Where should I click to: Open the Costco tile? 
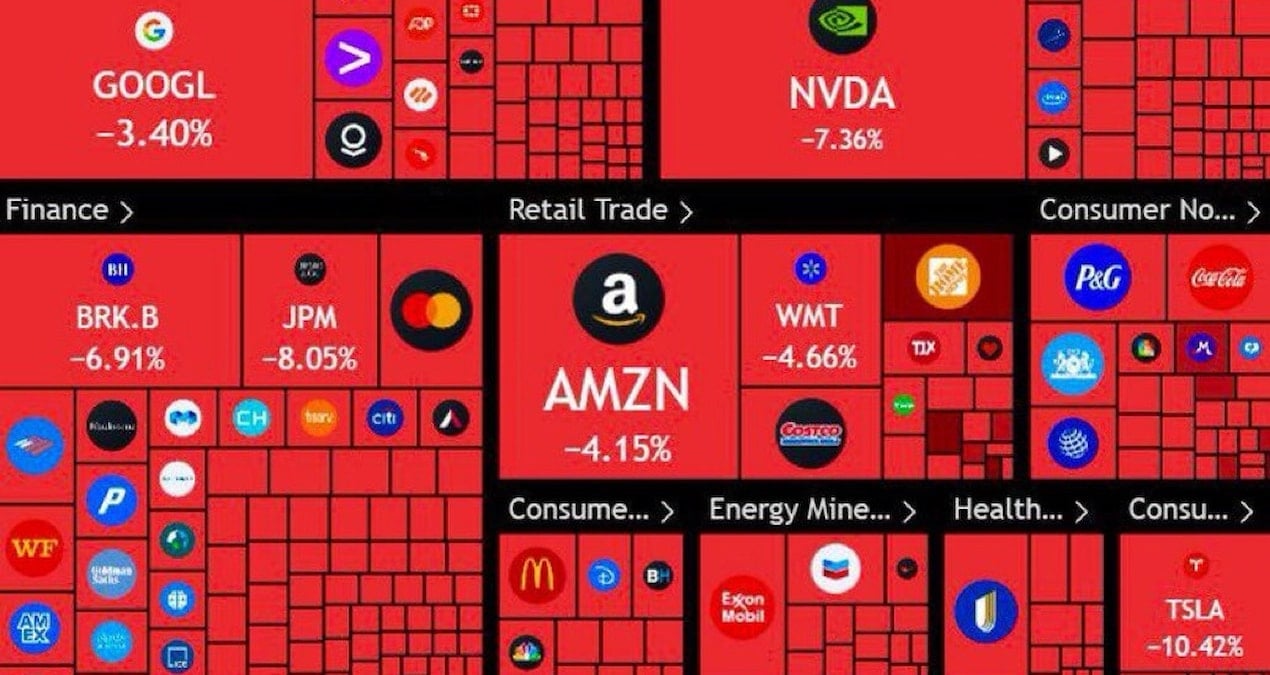810,433
